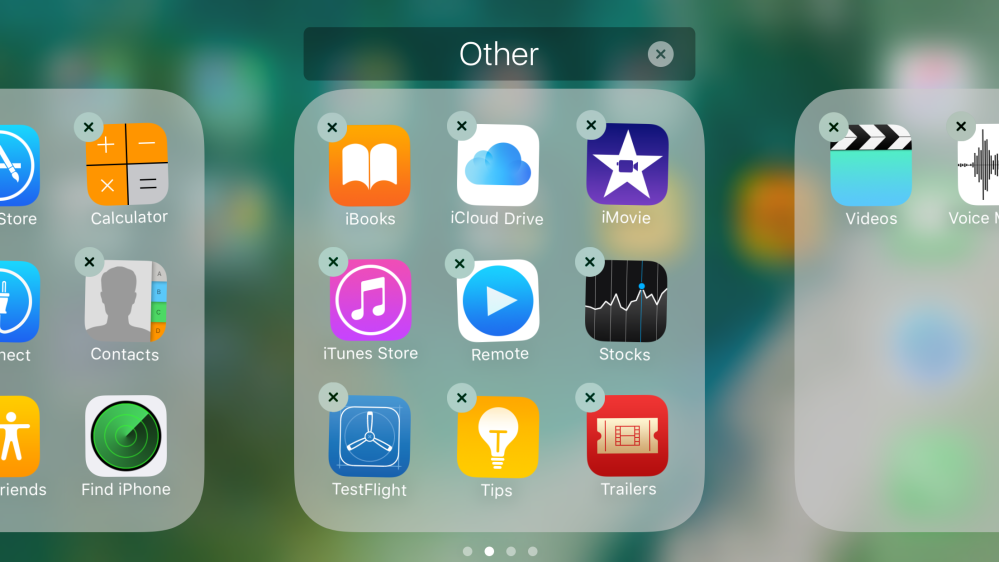The height and width of the screenshot is (562, 999).
Task: Open iMovie
Action: pos(627,165)
